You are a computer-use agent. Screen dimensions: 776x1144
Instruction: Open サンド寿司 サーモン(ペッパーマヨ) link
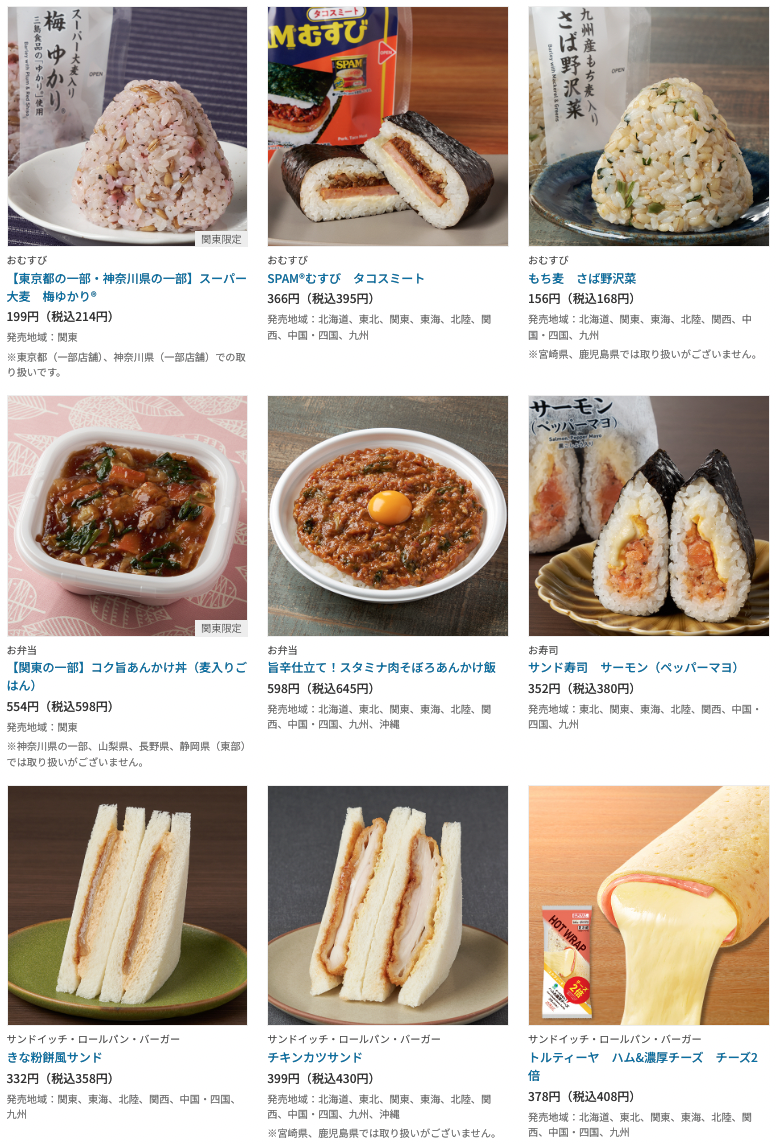pyautogui.click(x=633, y=668)
